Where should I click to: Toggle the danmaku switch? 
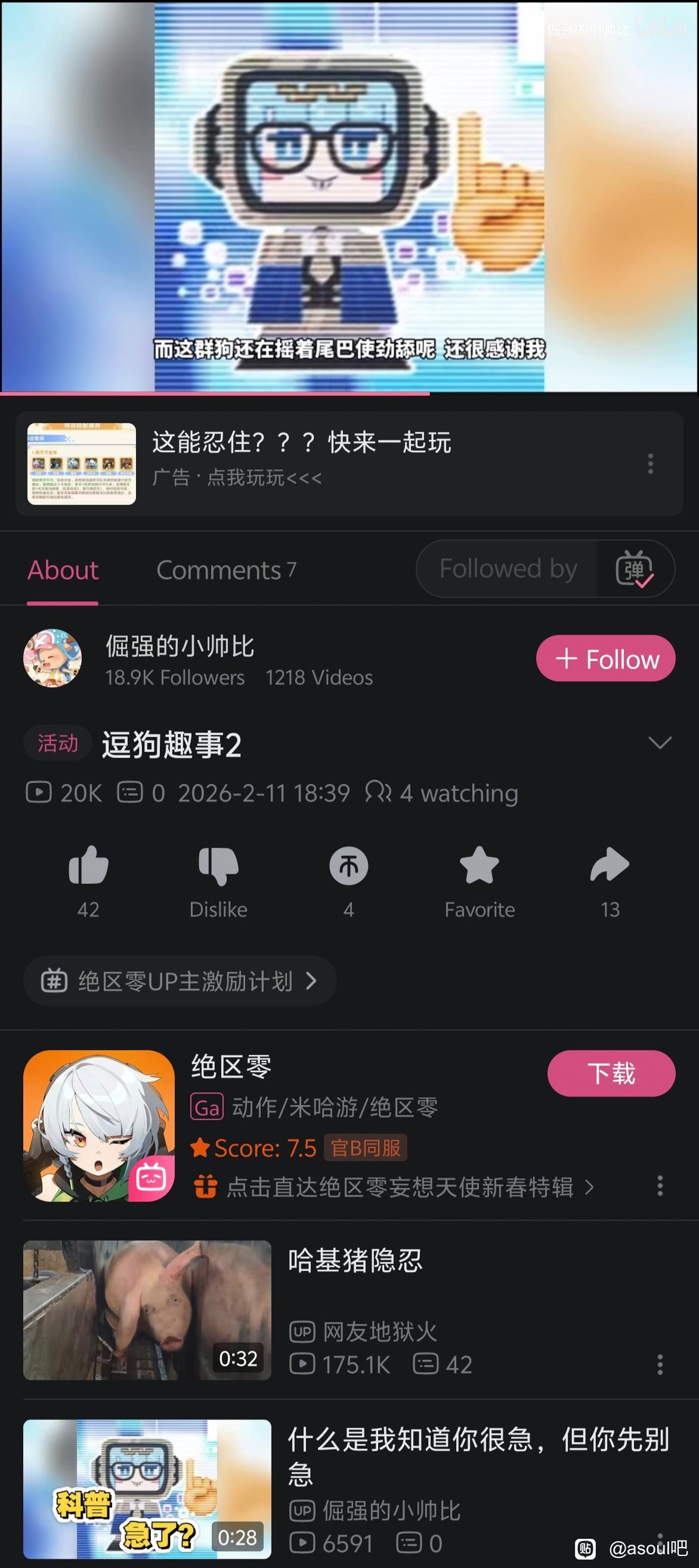tap(635, 569)
